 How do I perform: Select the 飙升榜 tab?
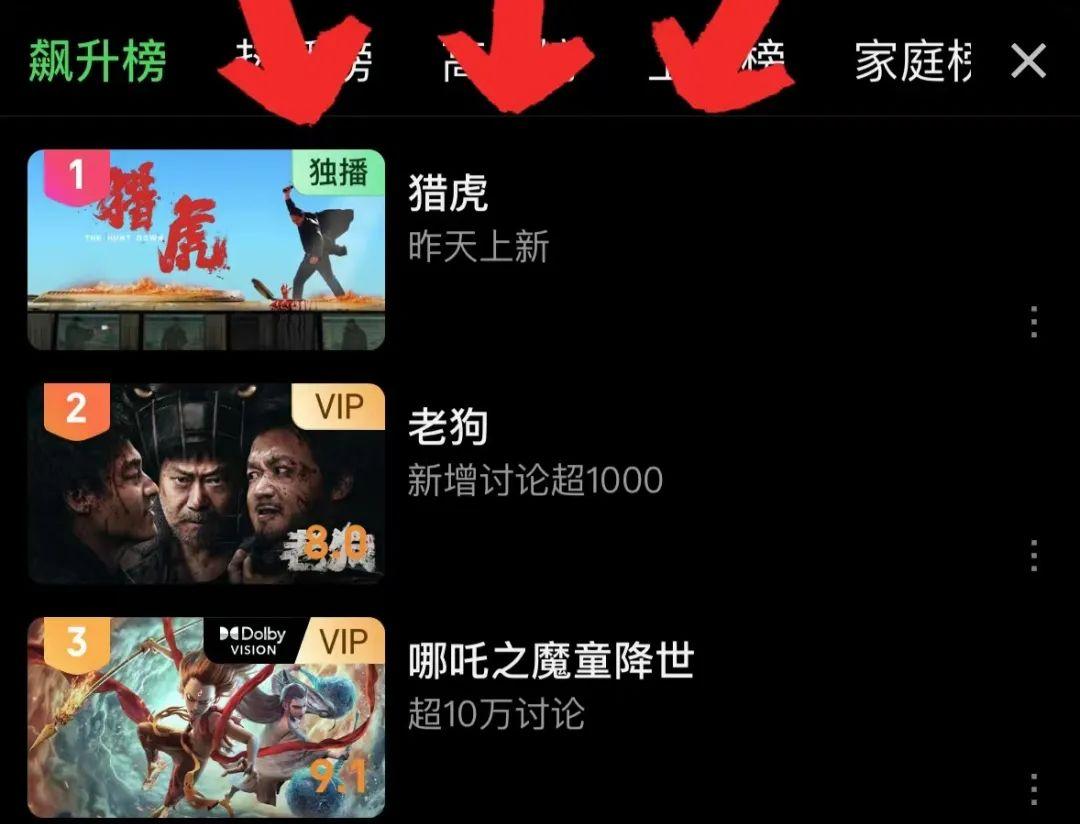pos(97,61)
